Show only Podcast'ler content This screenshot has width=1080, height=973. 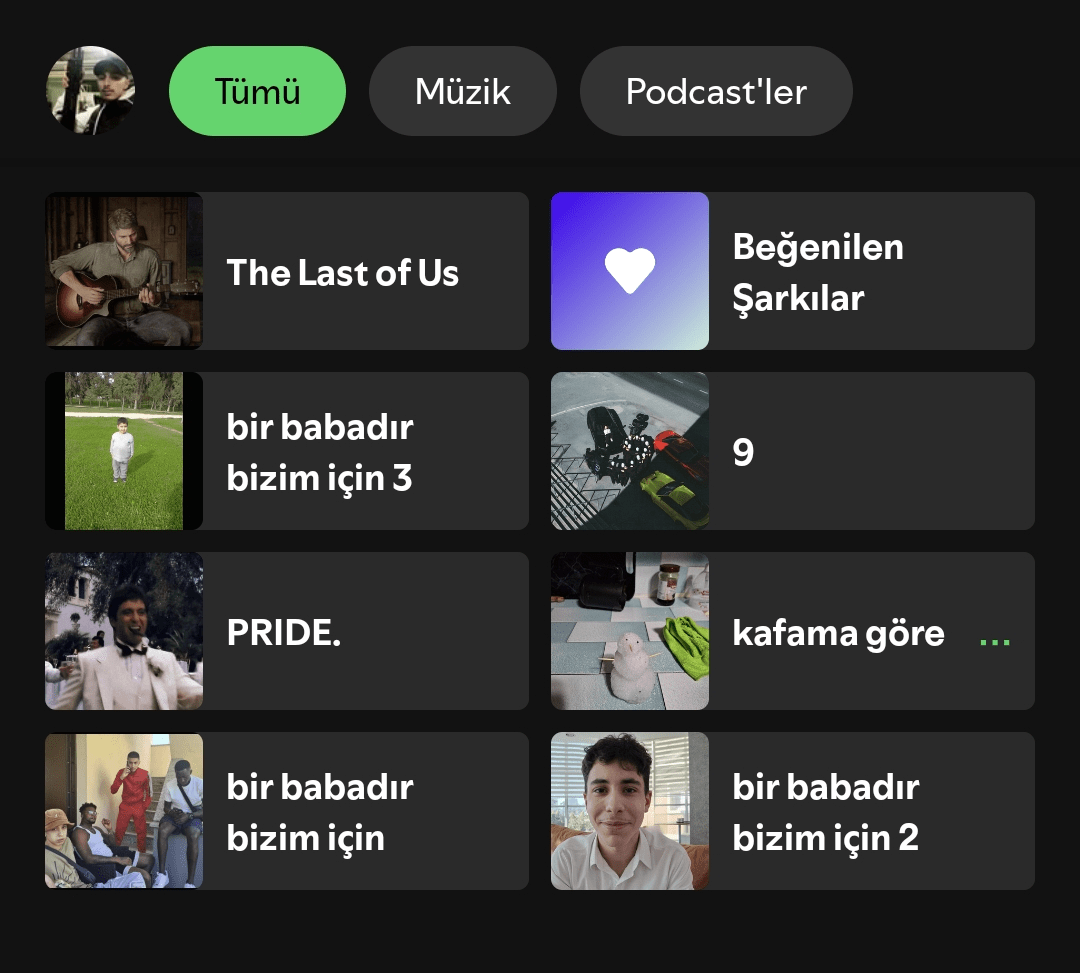coord(716,91)
